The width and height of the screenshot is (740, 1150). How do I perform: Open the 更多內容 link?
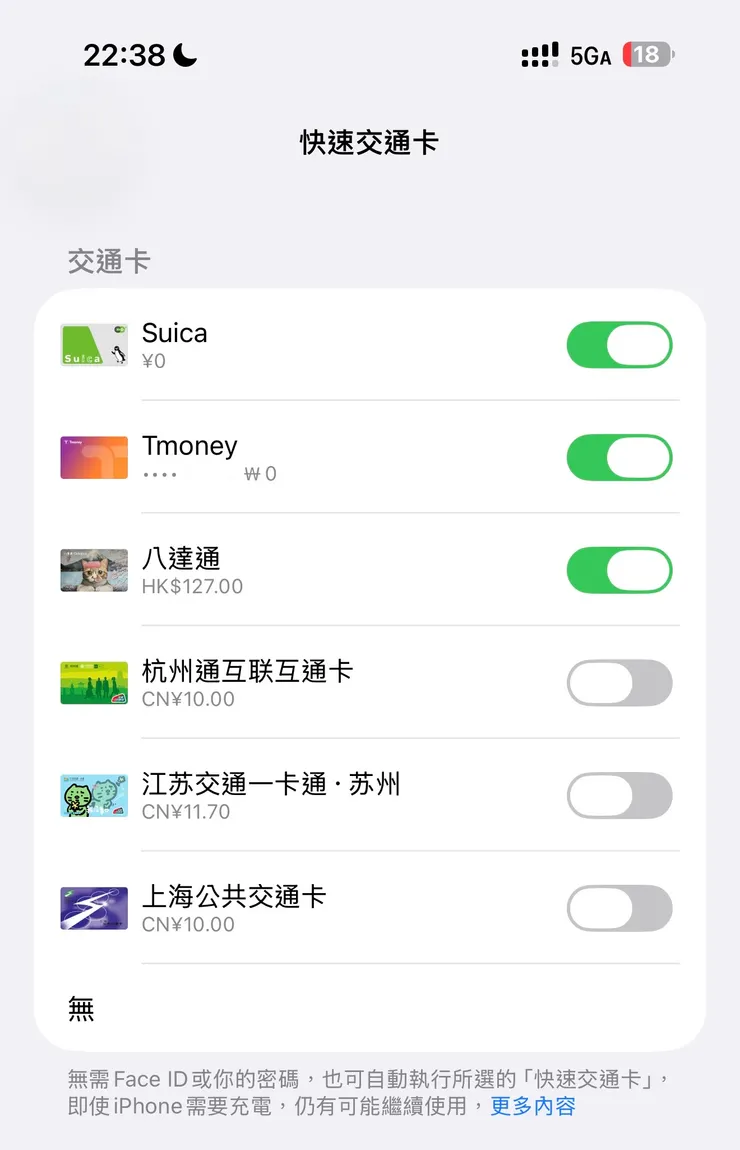pyautogui.click(x=533, y=1106)
